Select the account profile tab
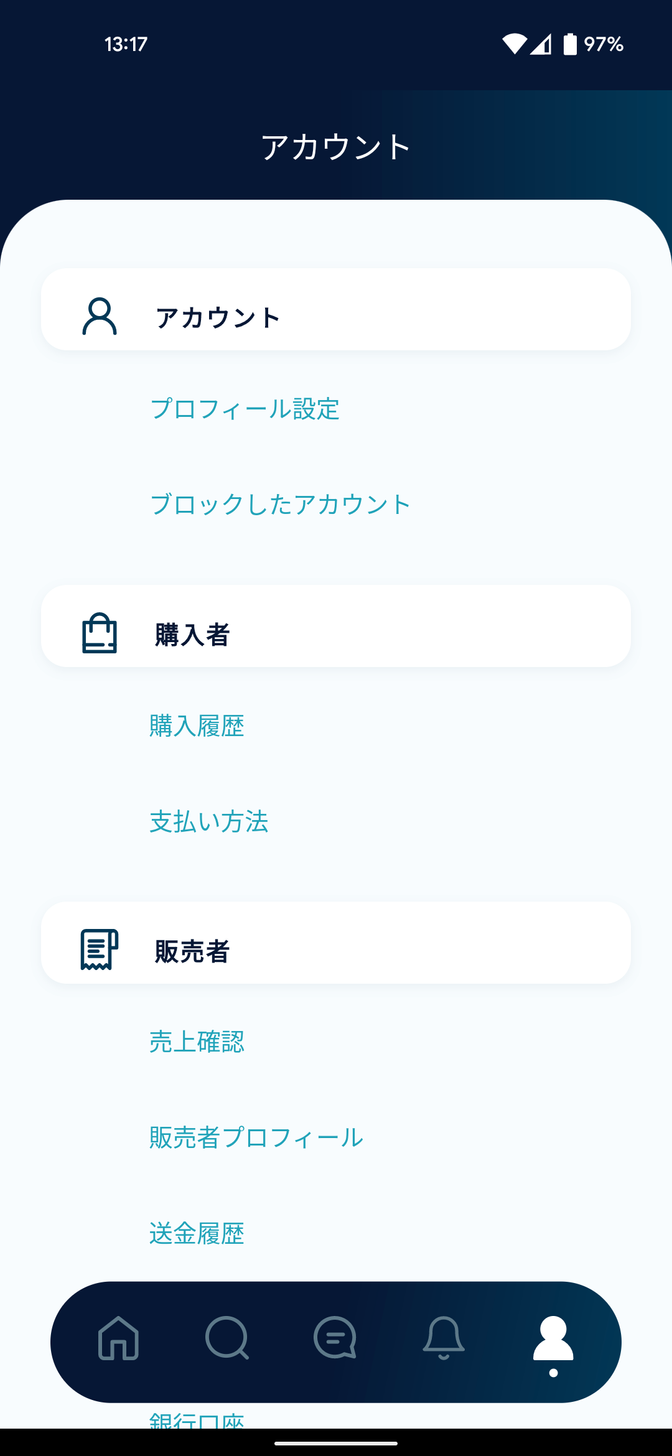Screen dimensions: 672x1456 click(x=553, y=1340)
